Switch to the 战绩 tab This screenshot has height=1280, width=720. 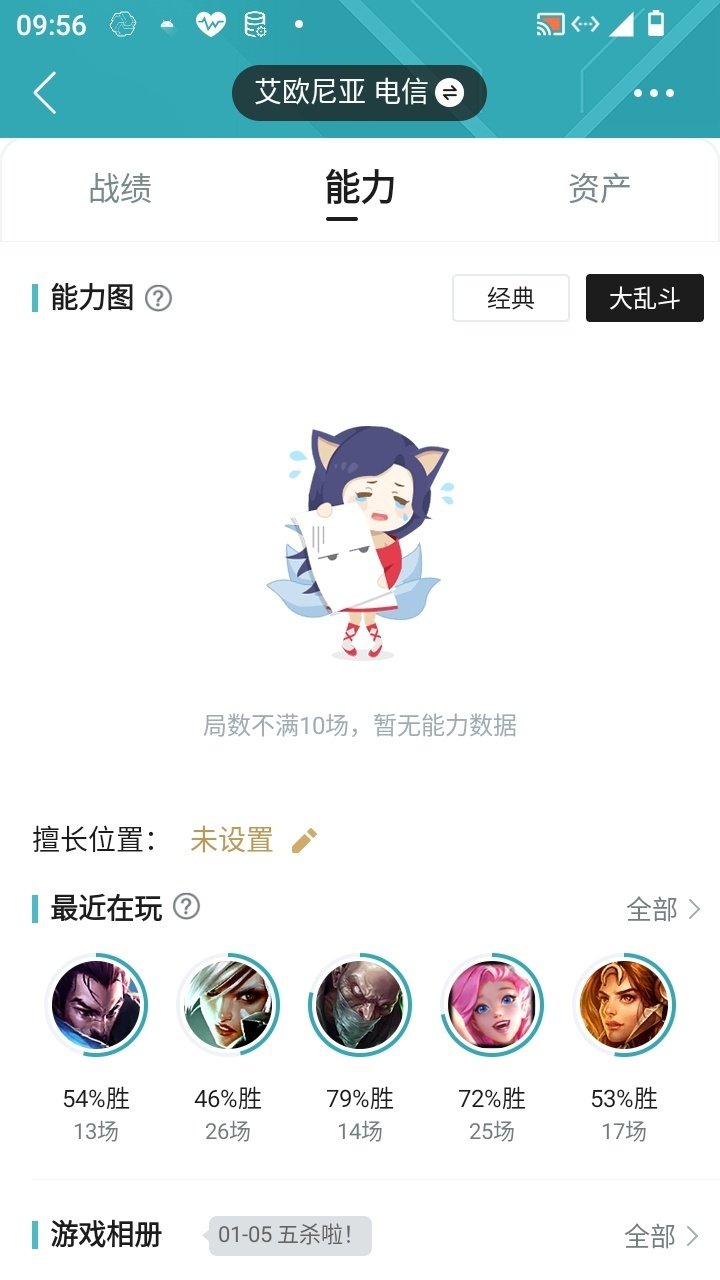tap(119, 190)
